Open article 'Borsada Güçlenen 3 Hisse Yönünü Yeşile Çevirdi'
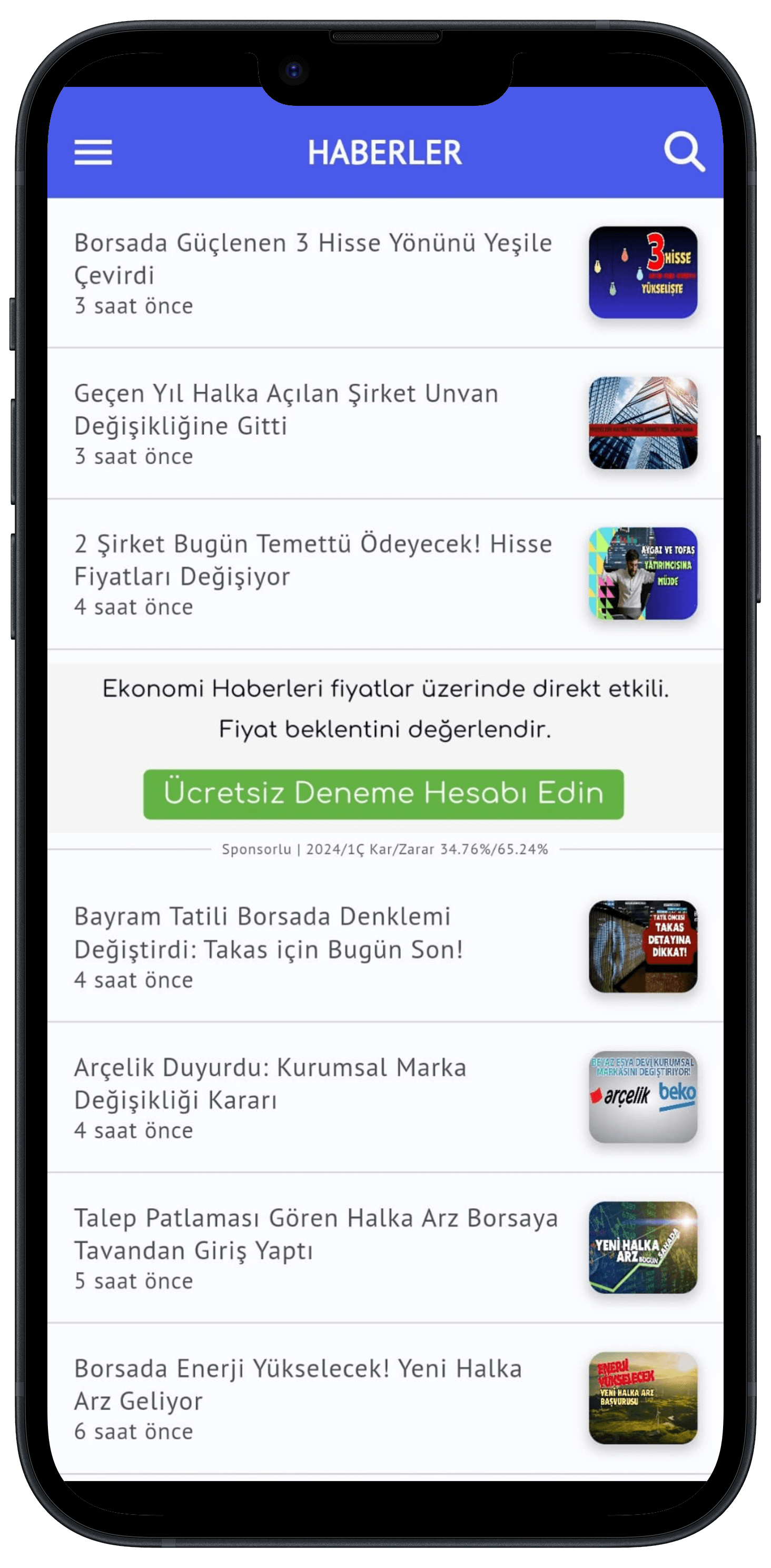Screen dimensions: 771x1568 313,259
